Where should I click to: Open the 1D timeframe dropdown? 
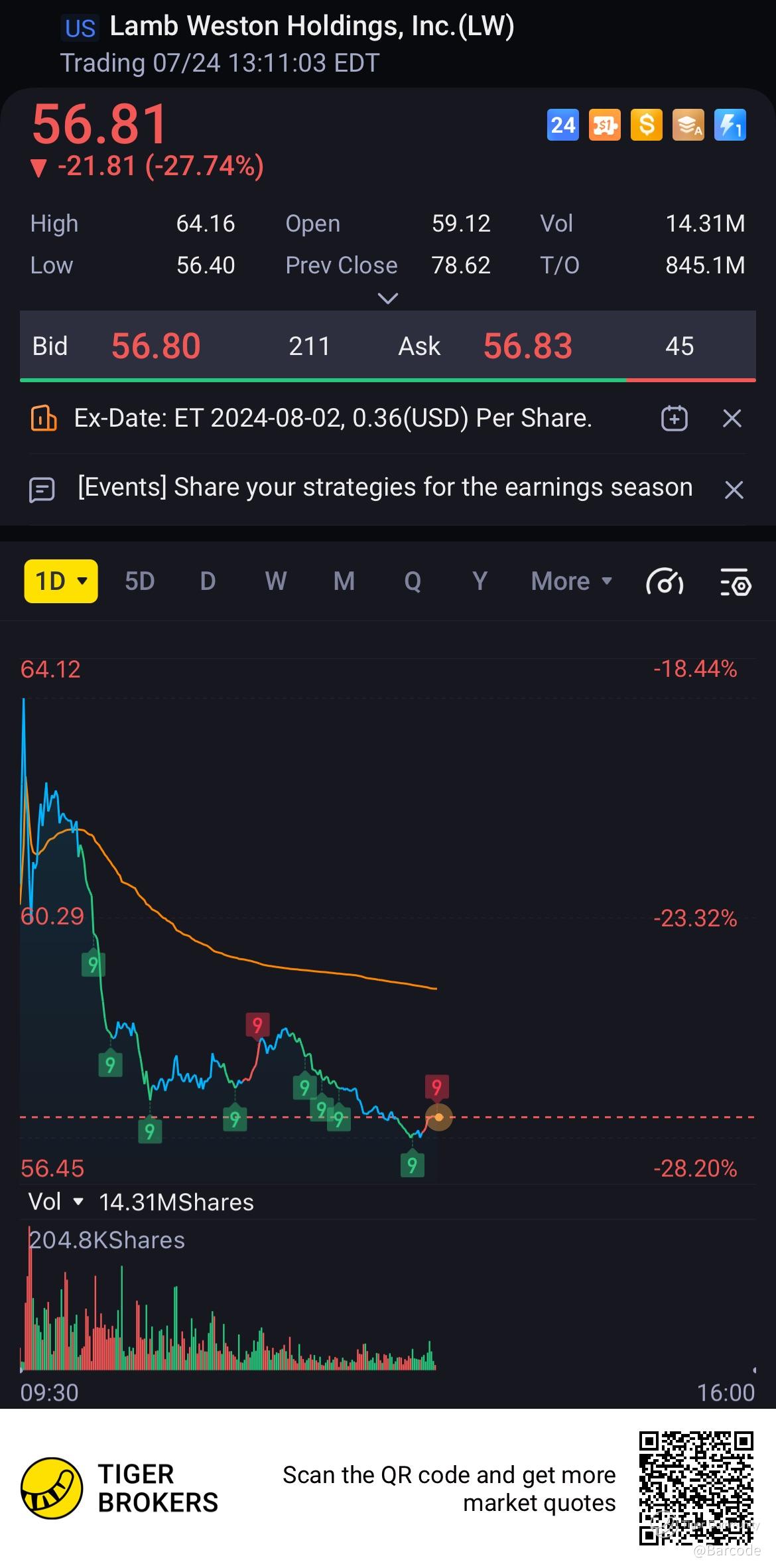click(x=61, y=581)
